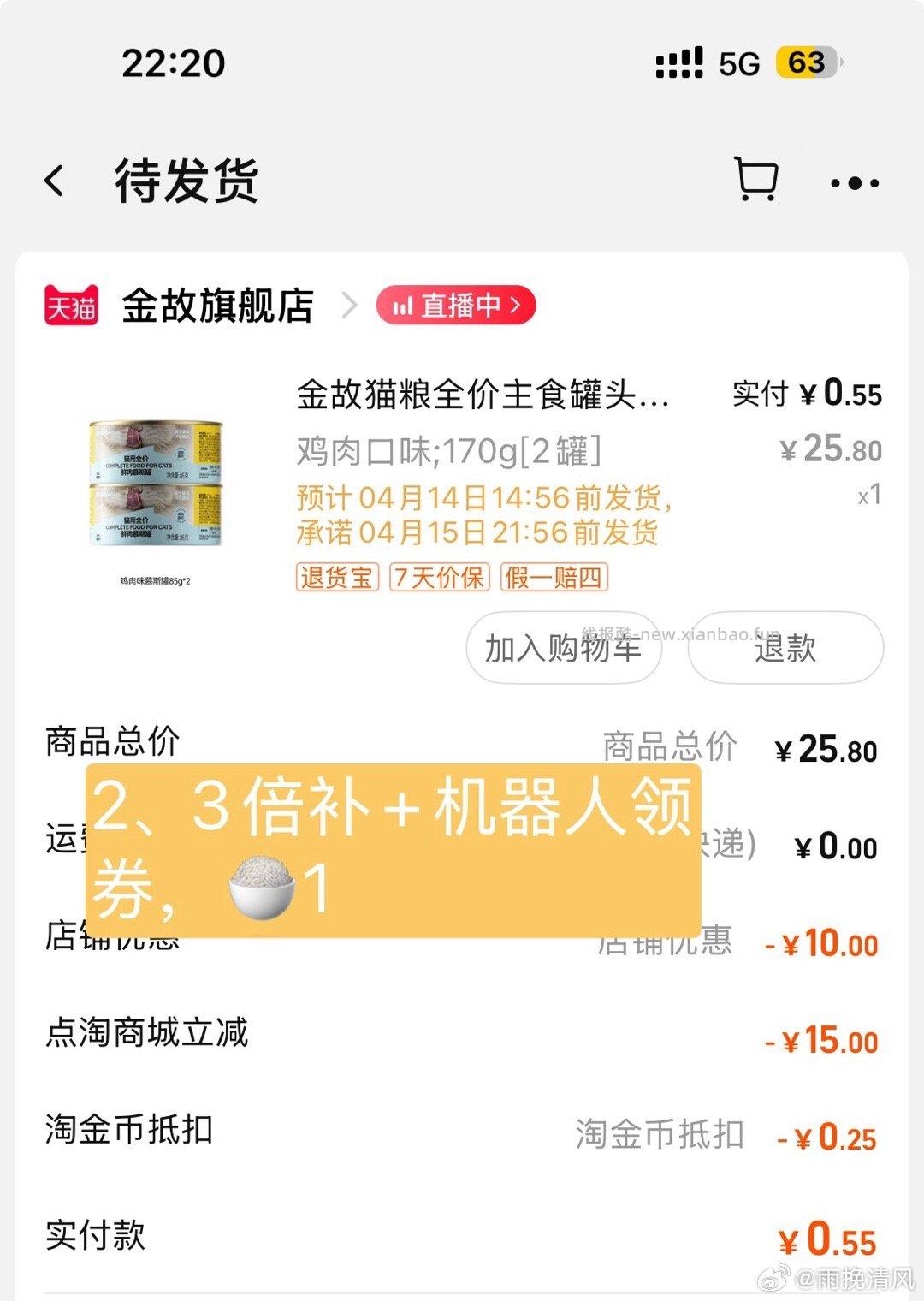Tap the 加入购物车 button

(563, 649)
